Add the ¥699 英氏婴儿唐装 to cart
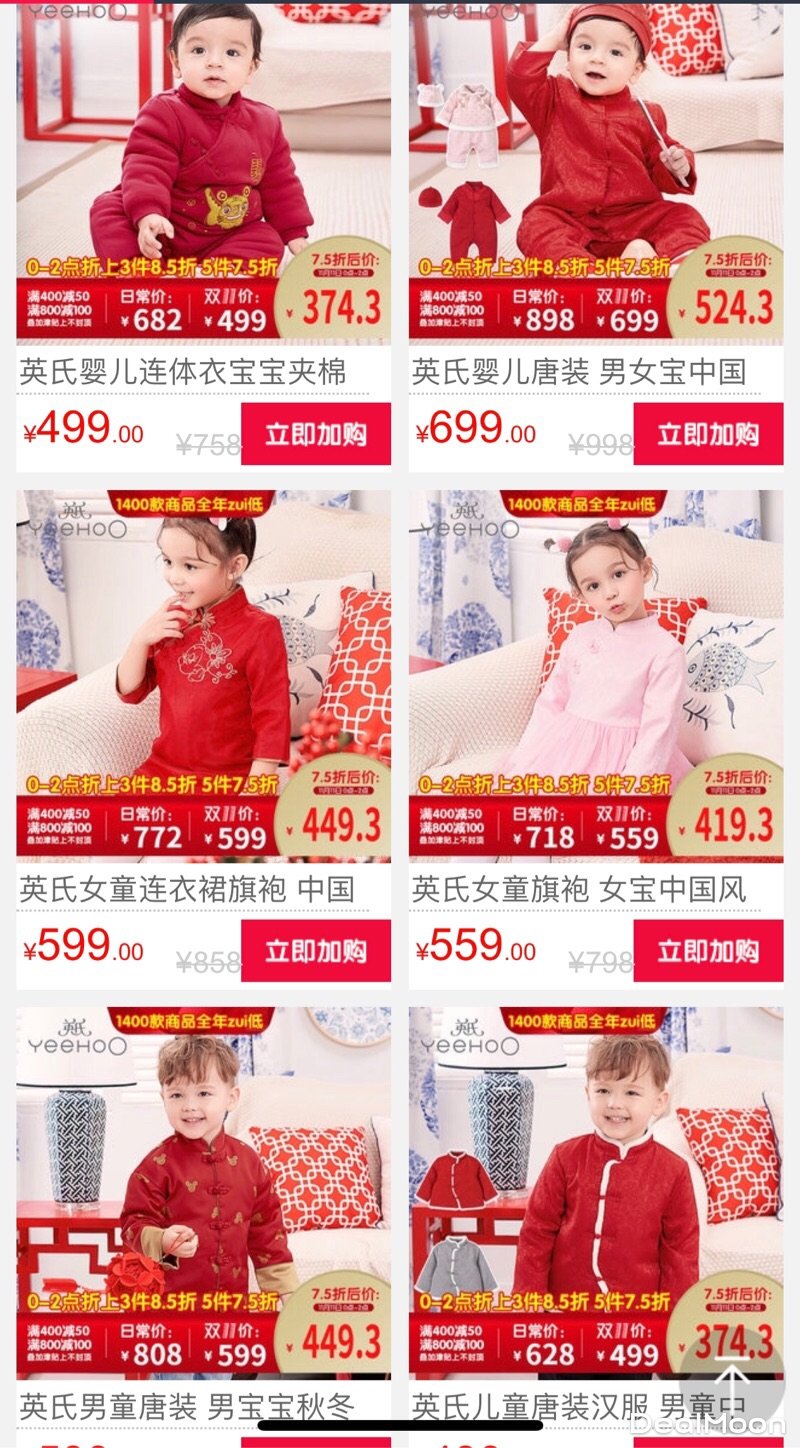The image size is (800, 1448). [x=708, y=434]
